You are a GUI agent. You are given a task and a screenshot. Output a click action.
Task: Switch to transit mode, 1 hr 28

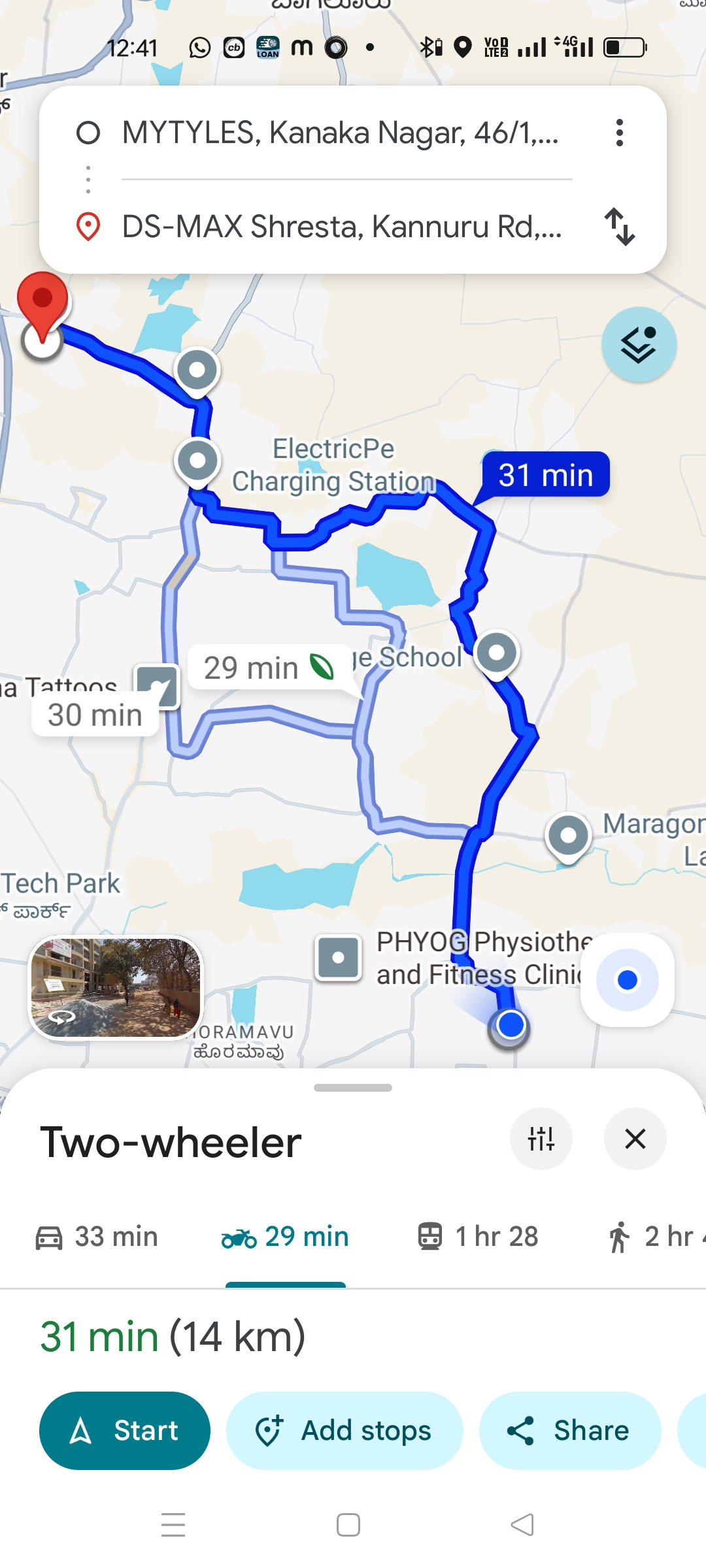point(478,1237)
